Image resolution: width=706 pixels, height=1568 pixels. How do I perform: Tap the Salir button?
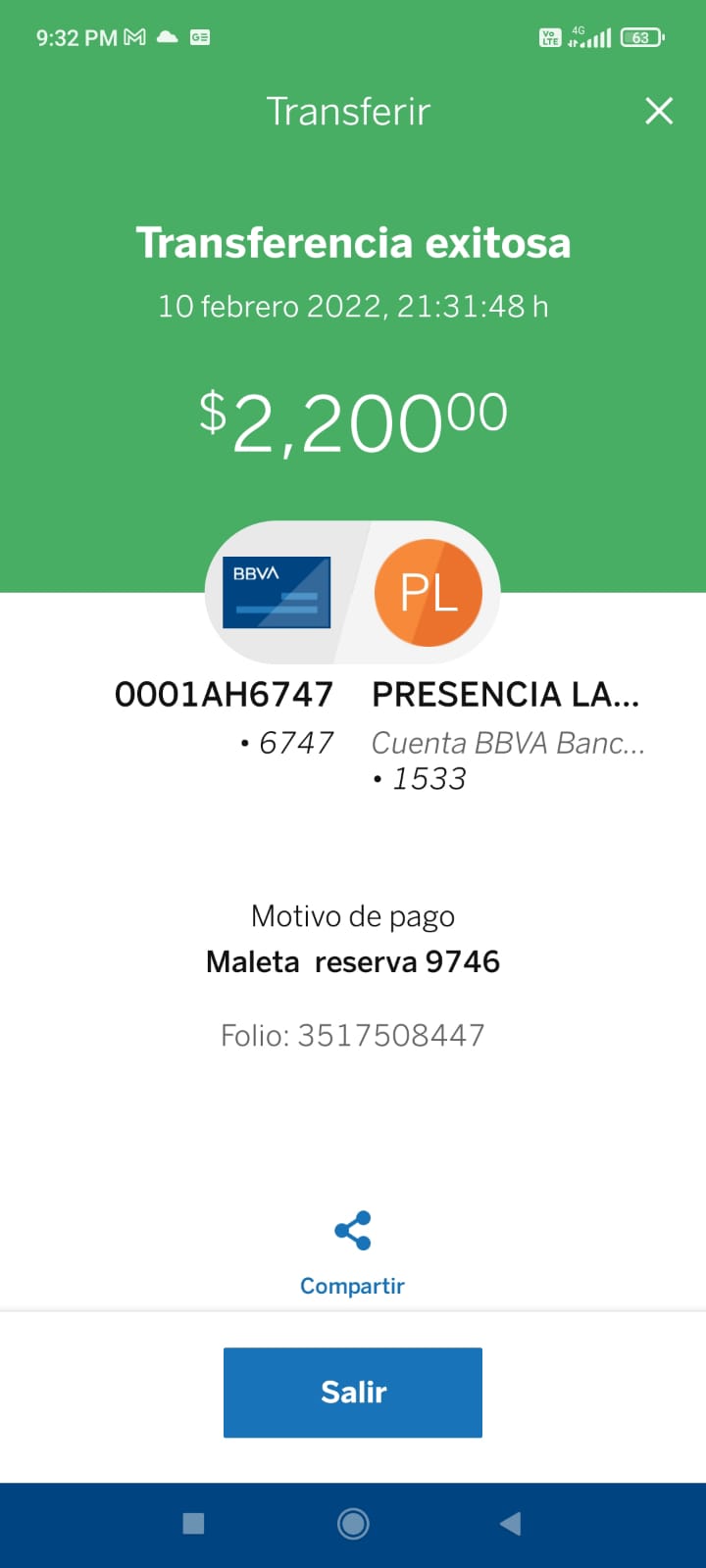point(353,1393)
